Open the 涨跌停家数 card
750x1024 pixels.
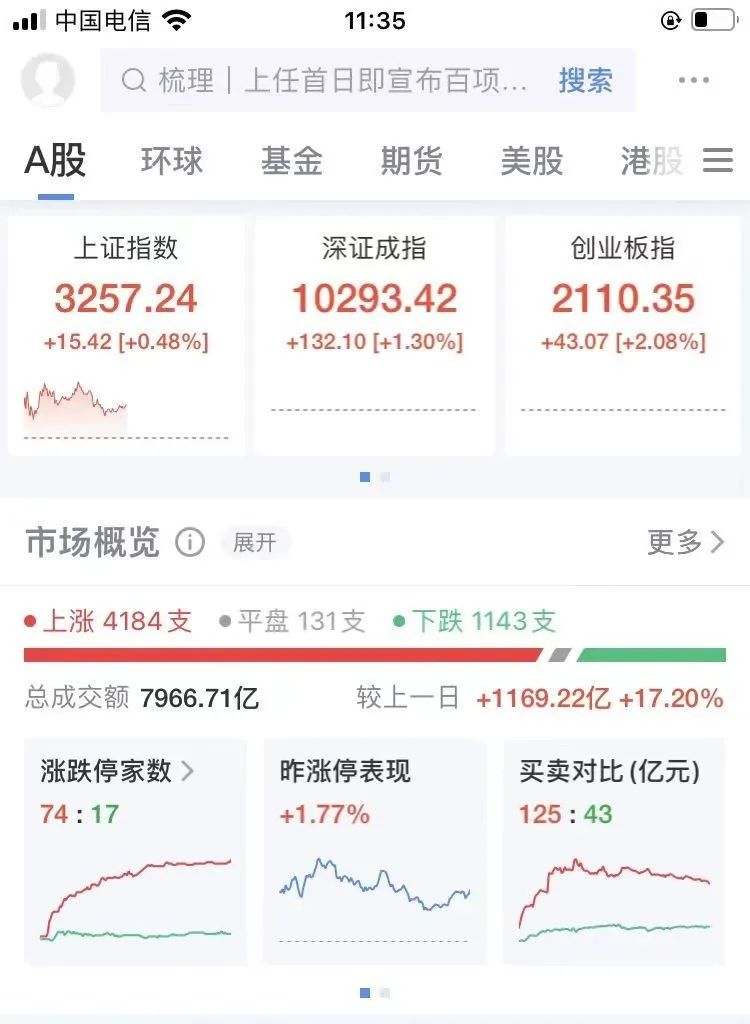135,851
